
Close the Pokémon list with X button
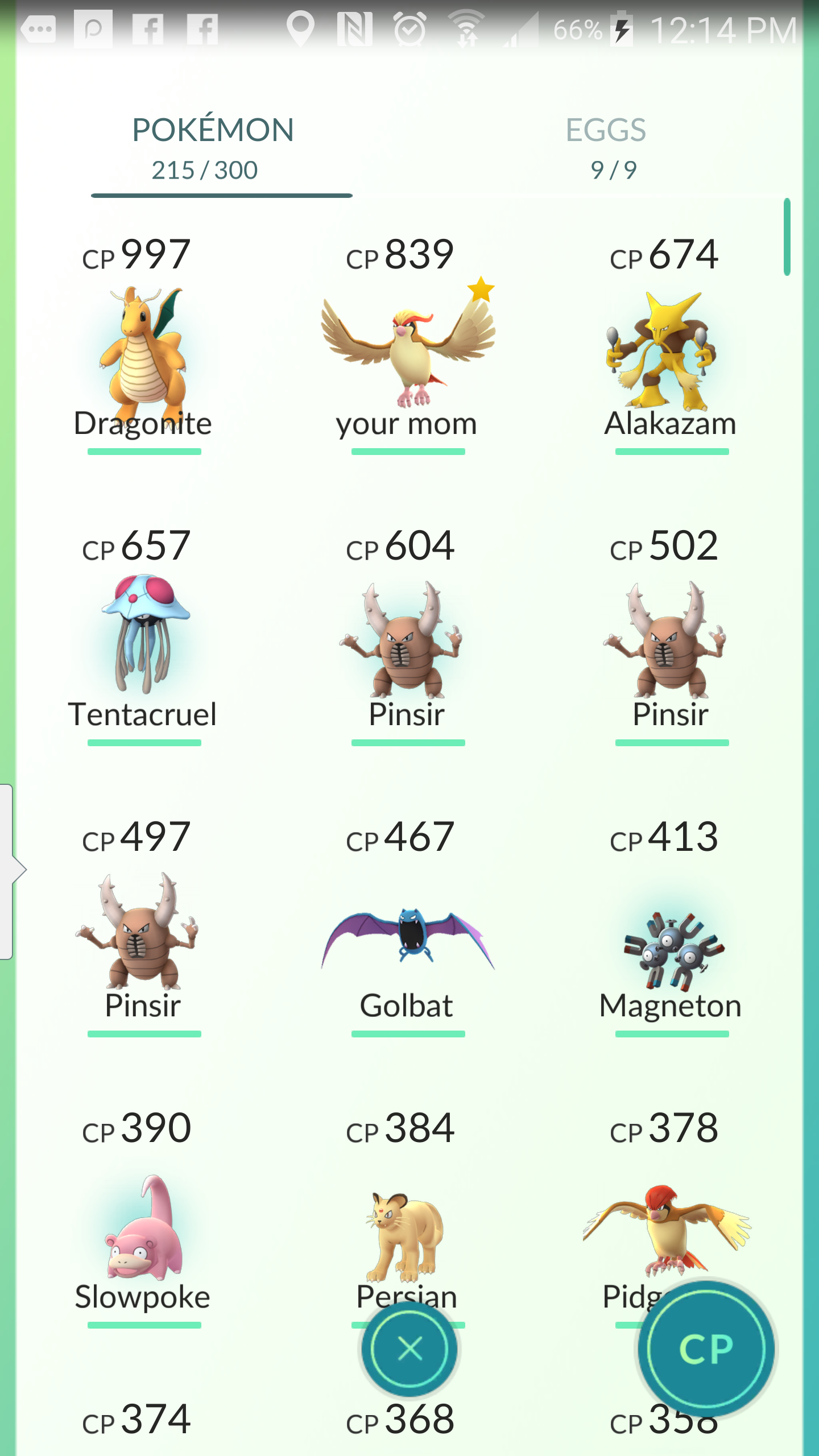[410, 1349]
